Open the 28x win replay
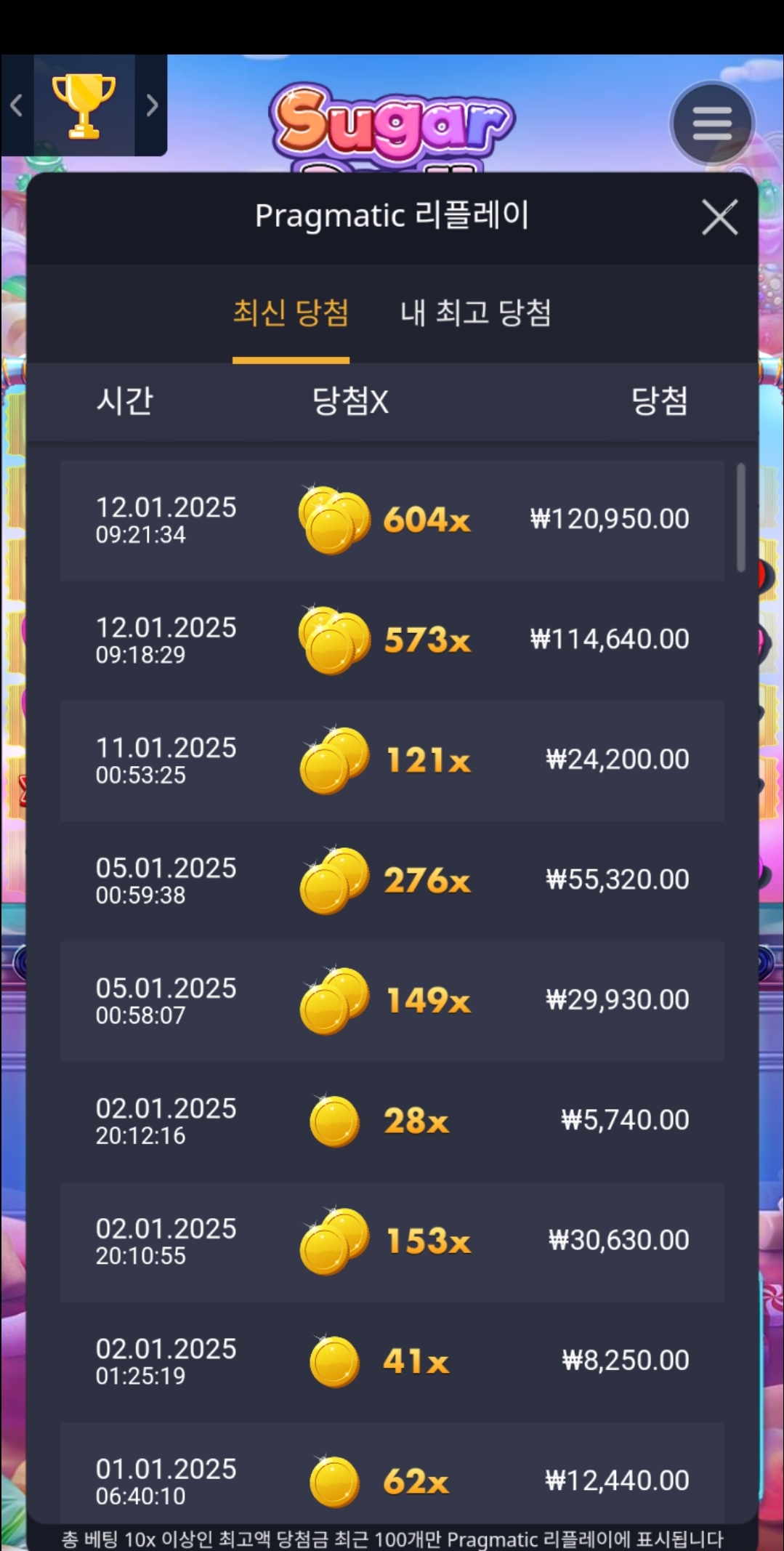Image resolution: width=784 pixels, height=1551 pixels. tap(392, 1121)
